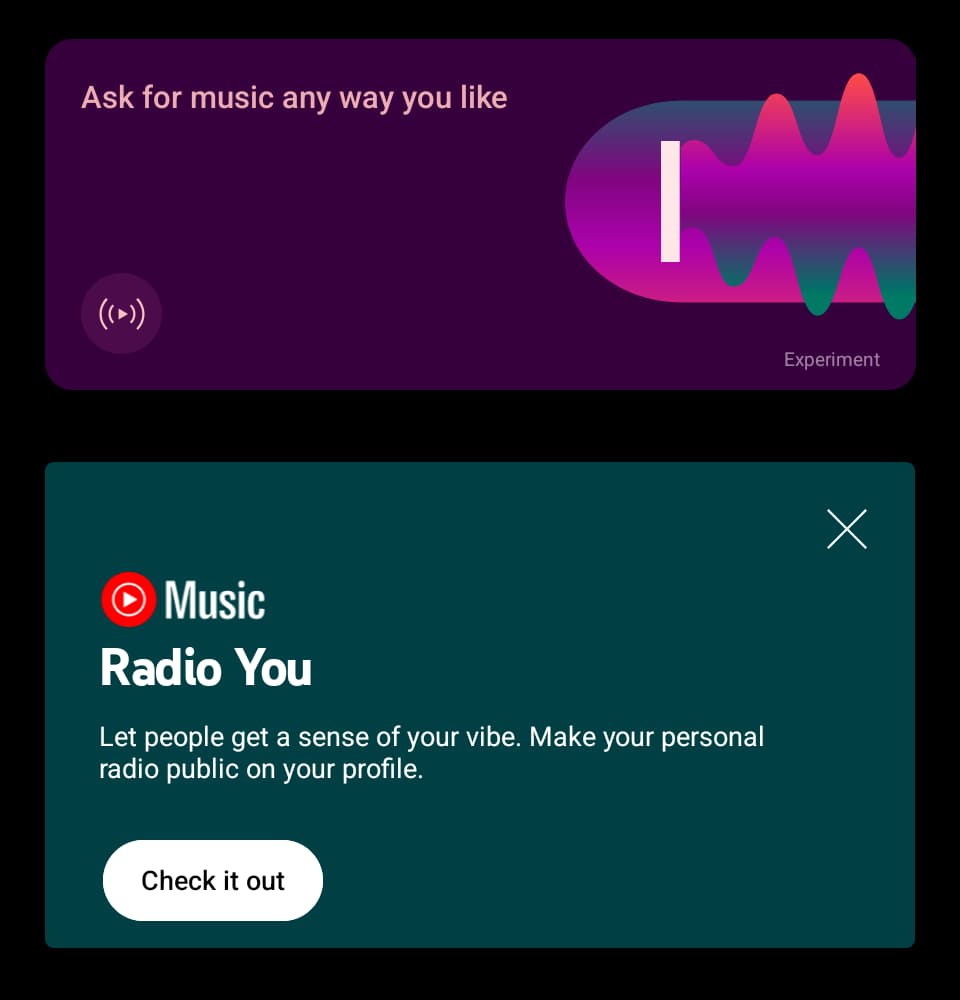Dismiss the Radio You banner with the X
The image size is (960, 1000).
(846, 529)
